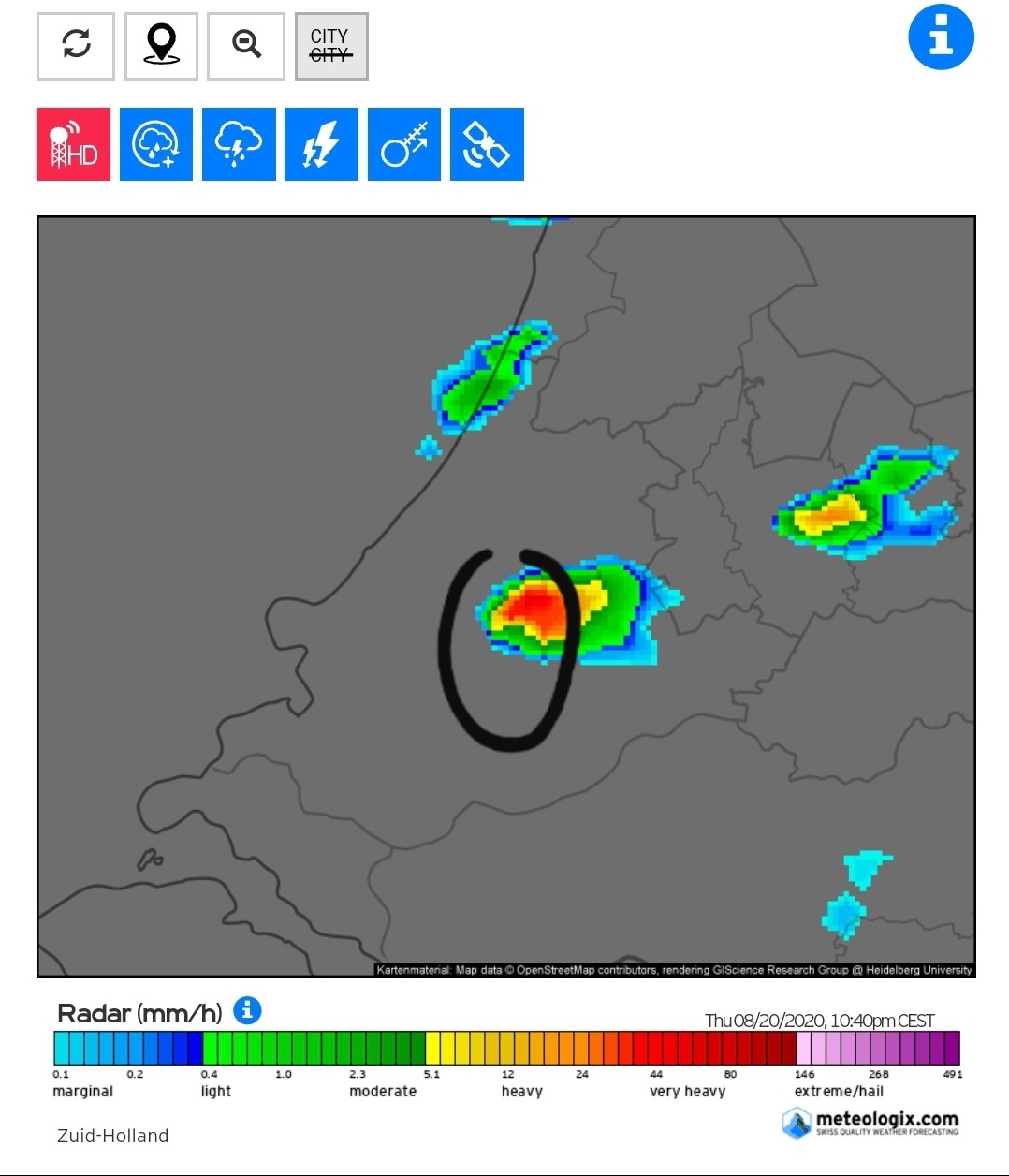Open the meteologix.com link
This screenshot has width=1009, height=1176.
pyautogui.click(x=870, y=1122)
